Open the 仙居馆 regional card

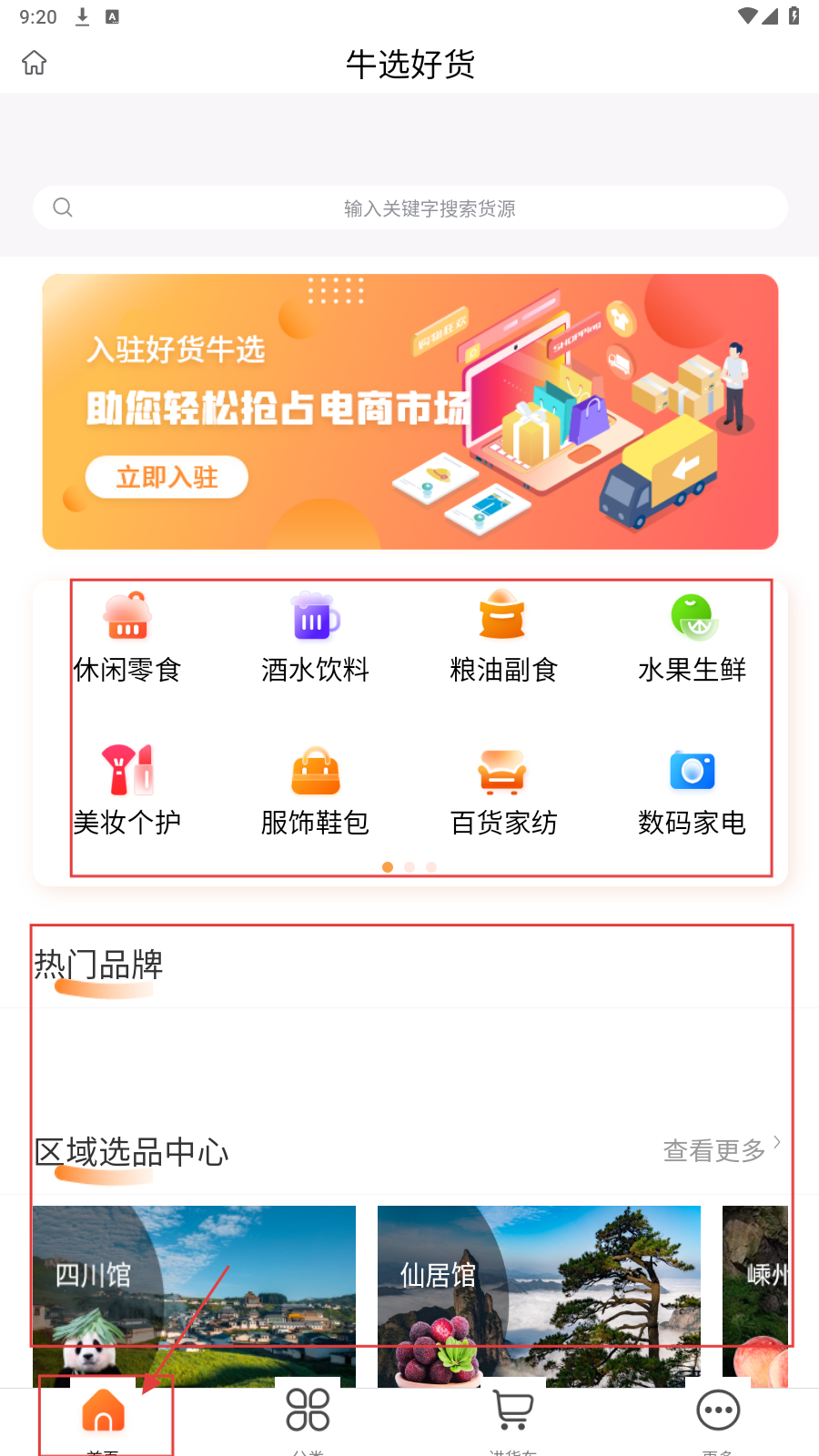pos(539,1292)
